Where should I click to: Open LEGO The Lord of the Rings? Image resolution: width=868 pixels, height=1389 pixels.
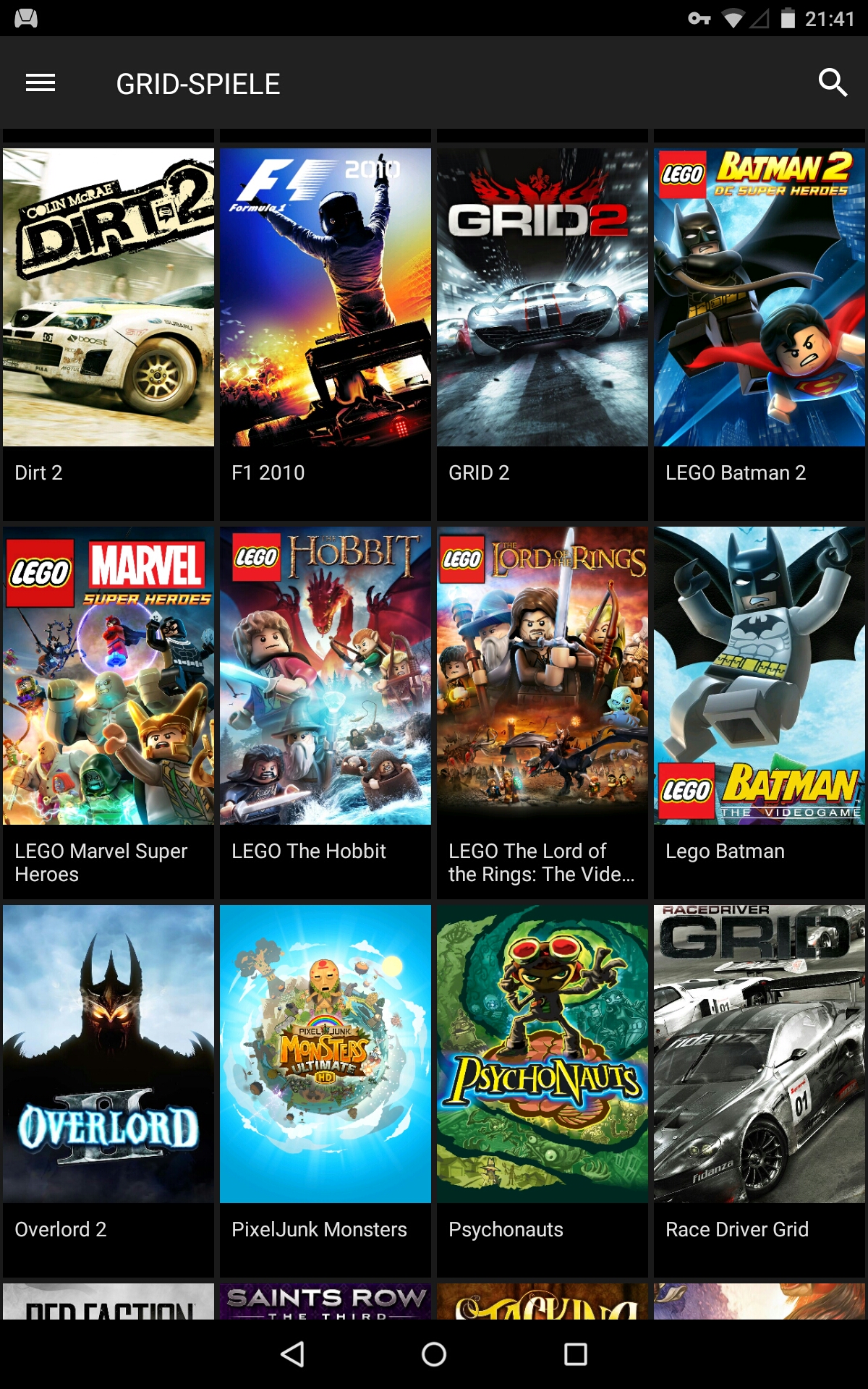[542, 713]
